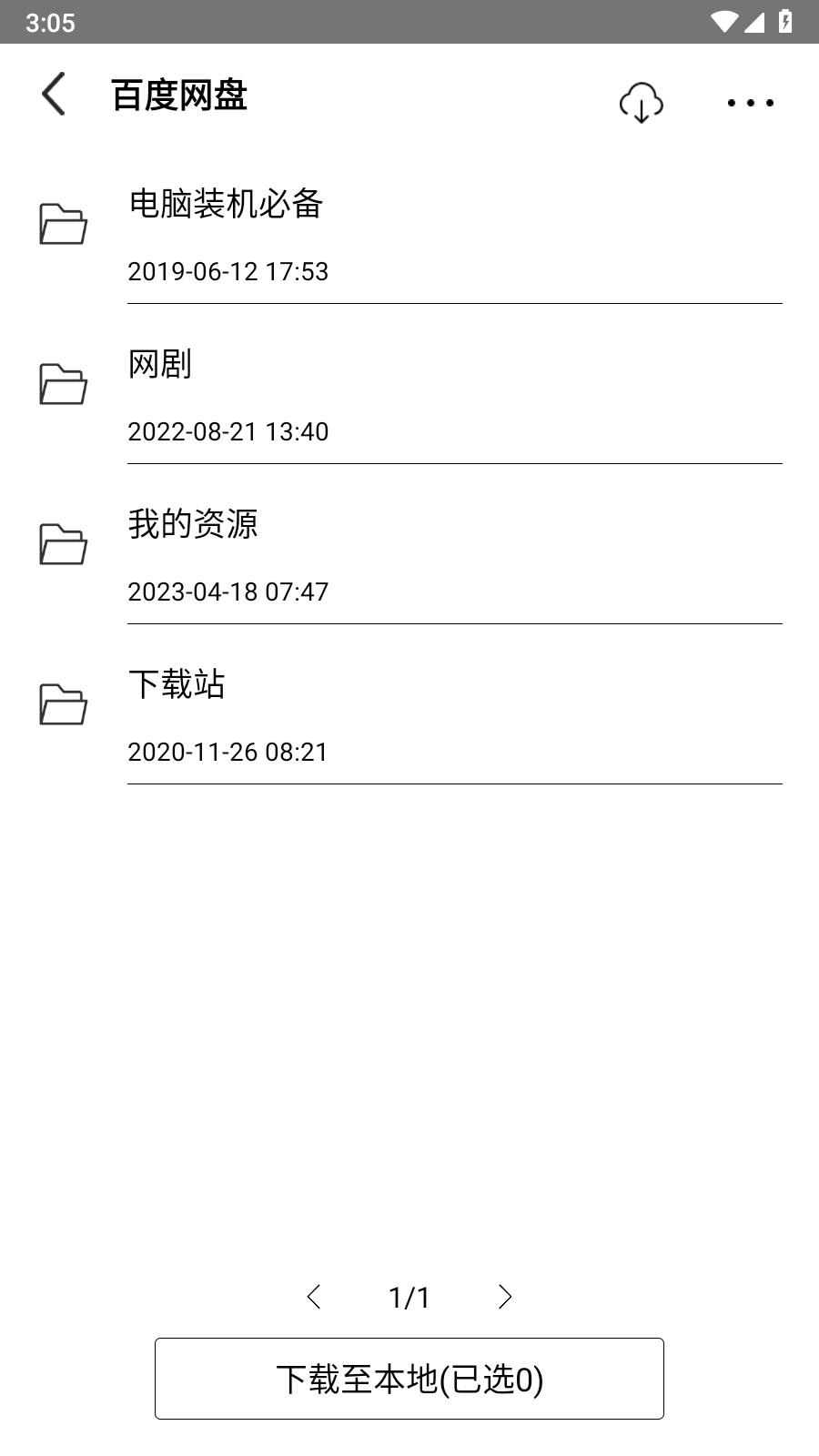Open the cloud download icon
The width and height of the screenshot is (819, 1456).
pyautogui.click(x=641, y=102)
